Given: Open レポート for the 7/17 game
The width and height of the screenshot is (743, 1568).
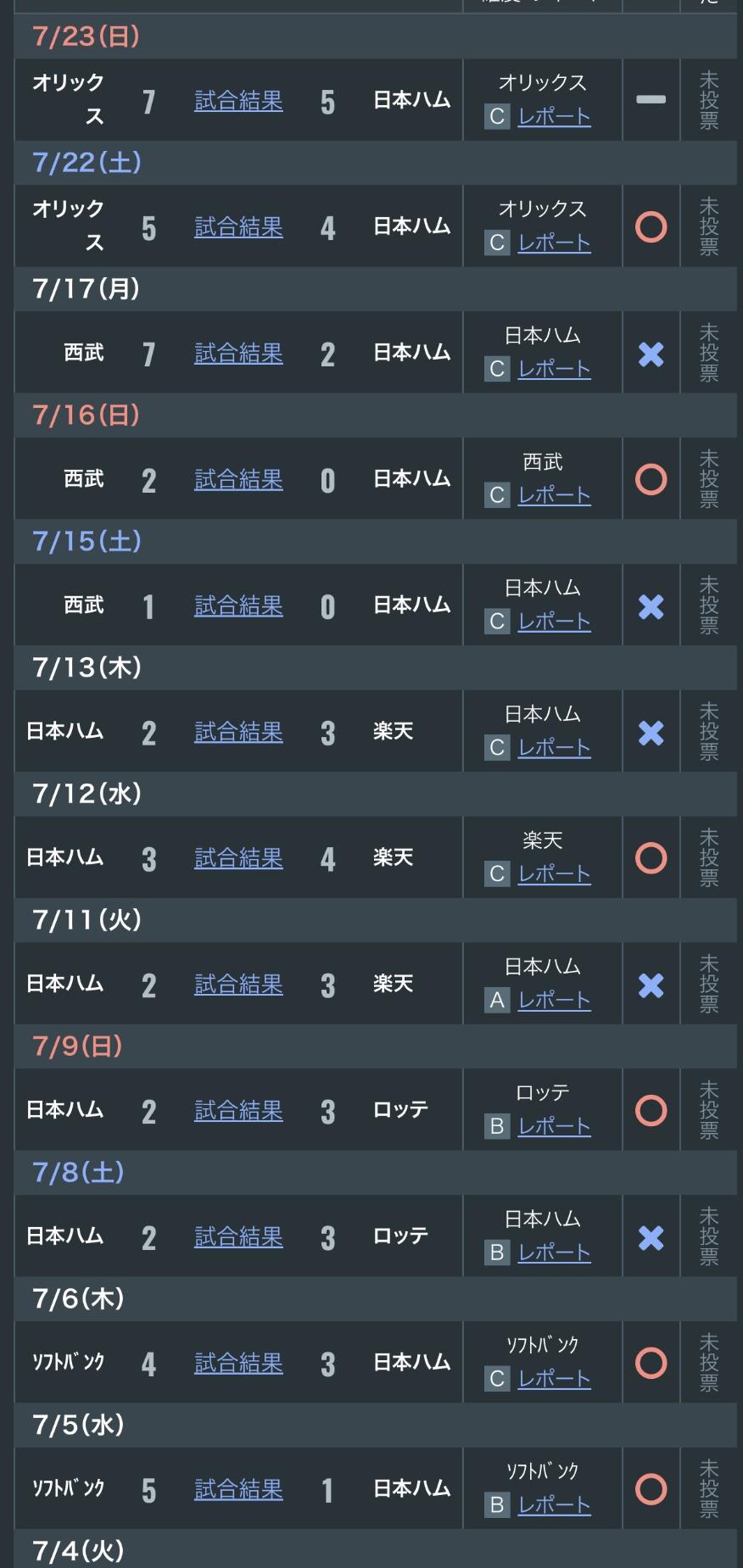Looking at the screenshot, I should (x=554, y=369).
